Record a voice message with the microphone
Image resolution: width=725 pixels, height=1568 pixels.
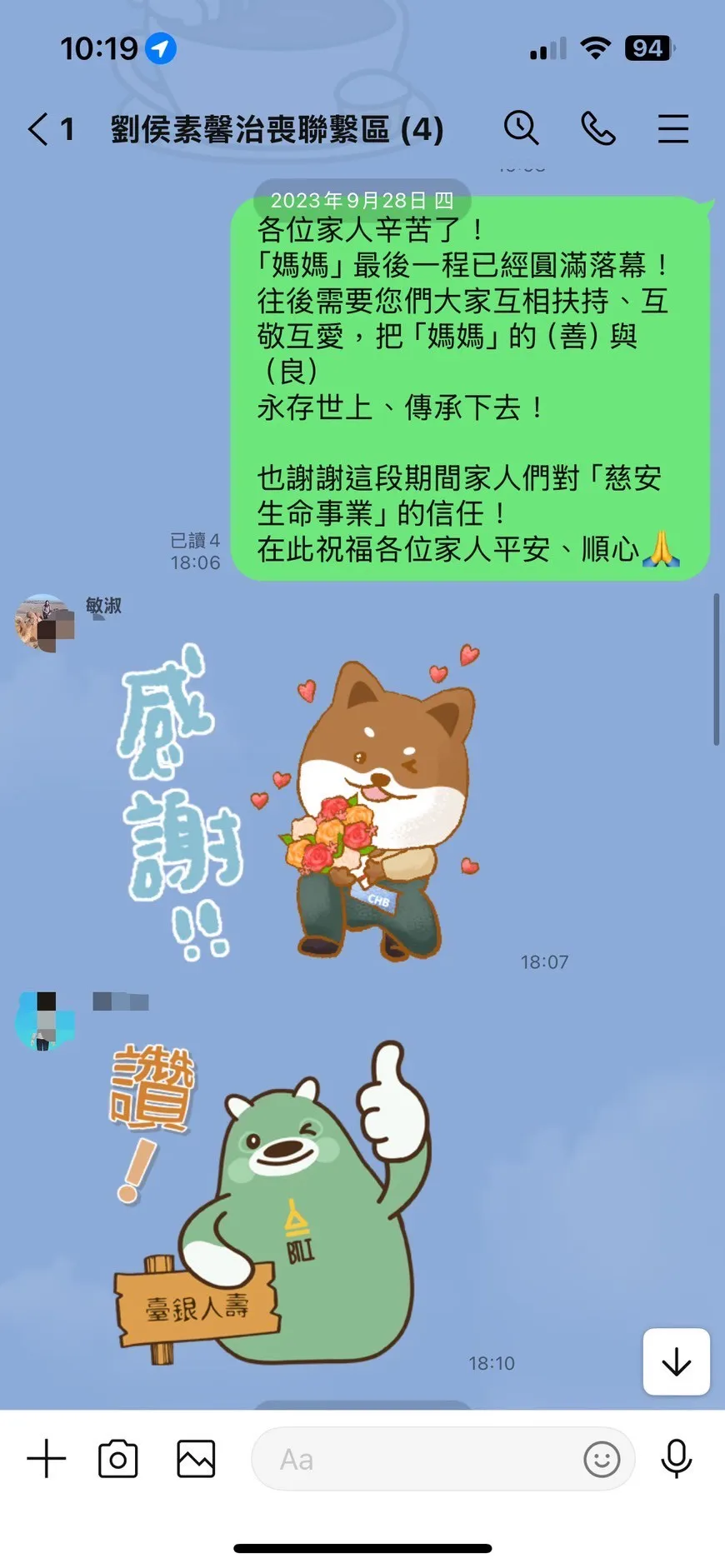tap(677, 1459)
